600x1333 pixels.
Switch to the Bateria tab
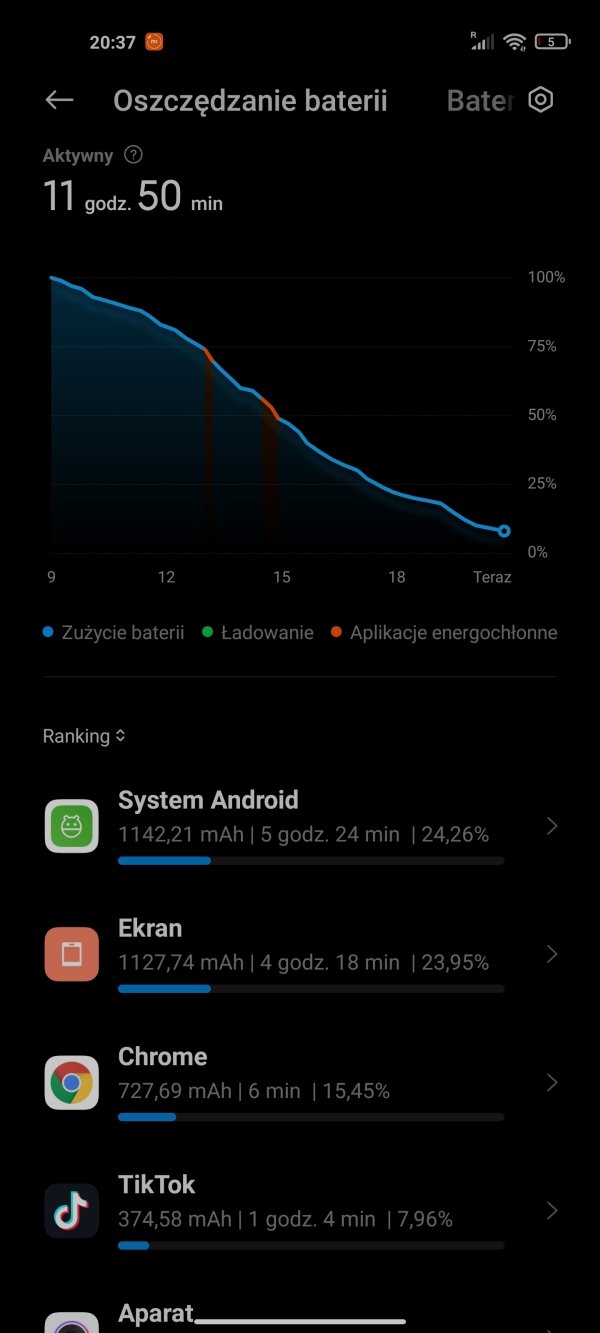[x=480, y=101]
